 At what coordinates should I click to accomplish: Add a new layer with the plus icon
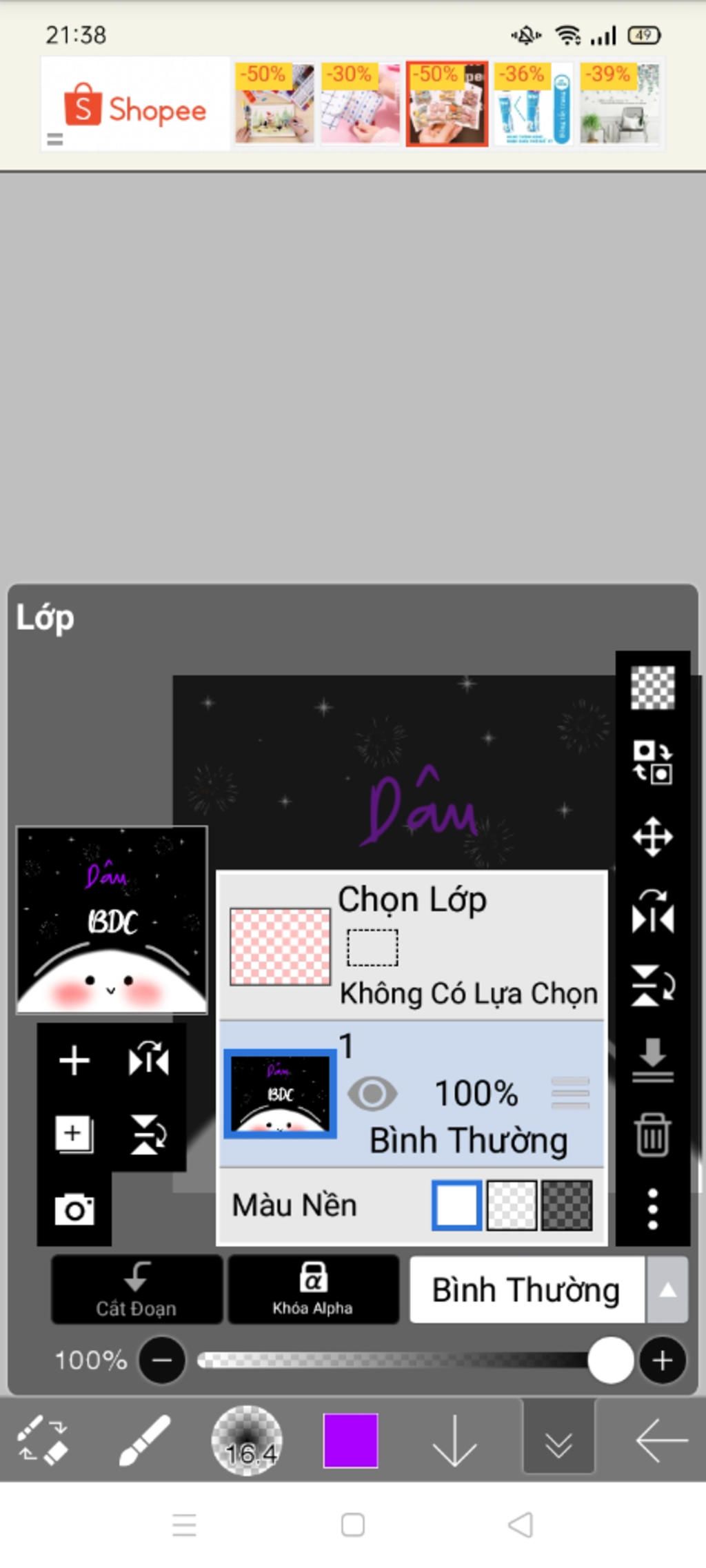tap(74, 1060)
